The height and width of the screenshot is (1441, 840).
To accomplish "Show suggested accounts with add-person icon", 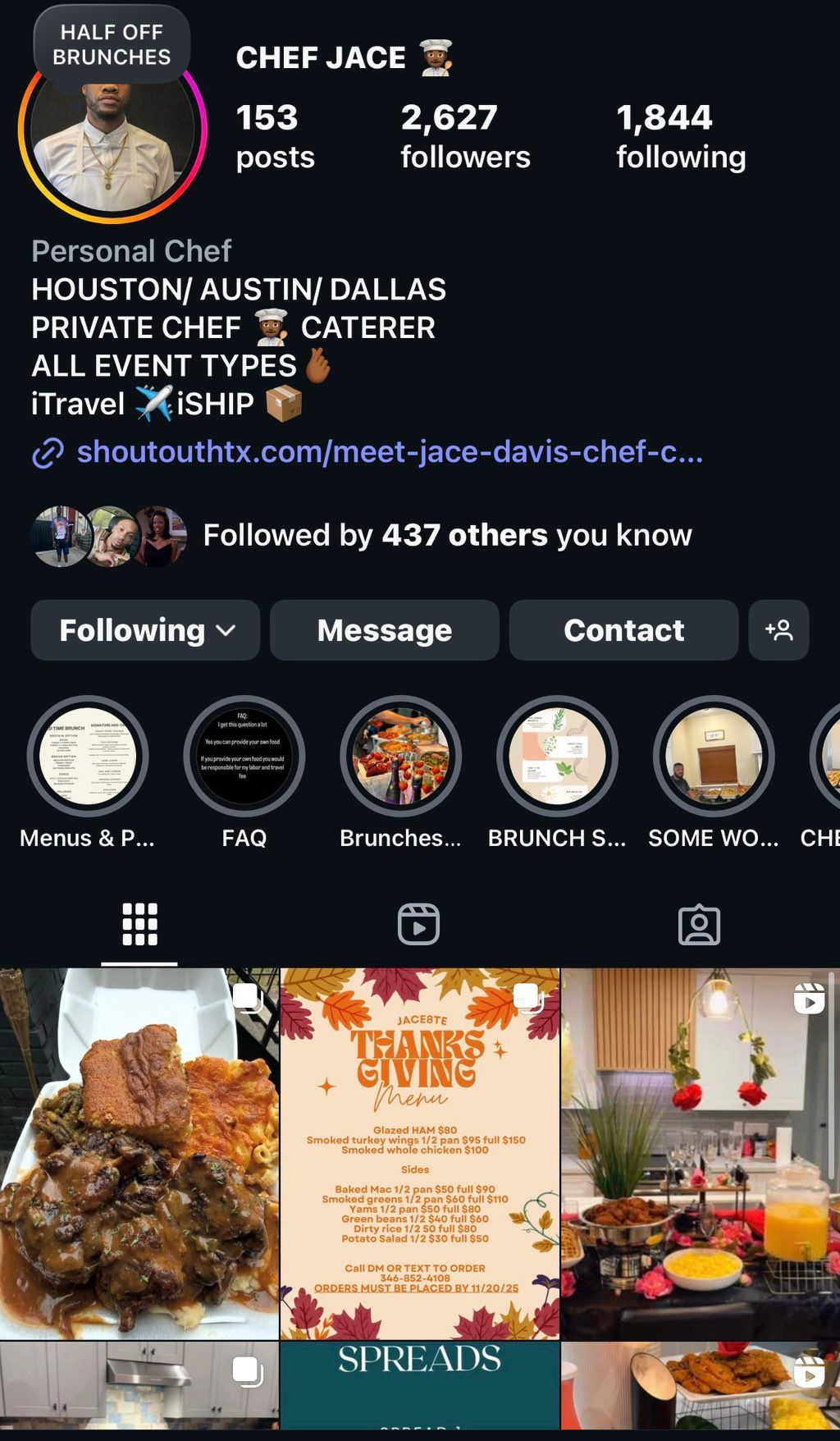I will pyautogui.click(x=778, y=630).
